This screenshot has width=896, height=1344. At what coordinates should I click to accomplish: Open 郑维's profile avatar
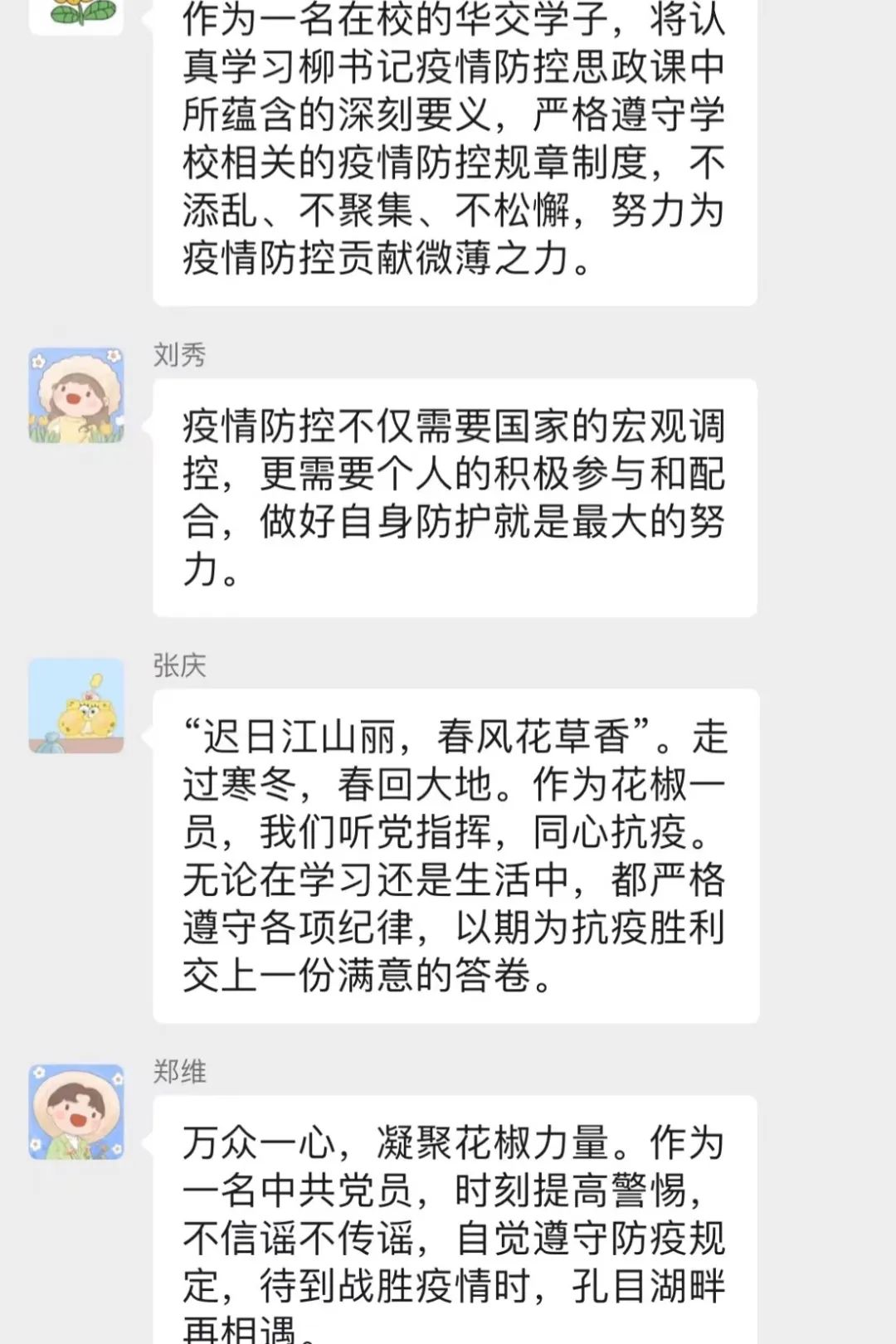[76, 1112]
